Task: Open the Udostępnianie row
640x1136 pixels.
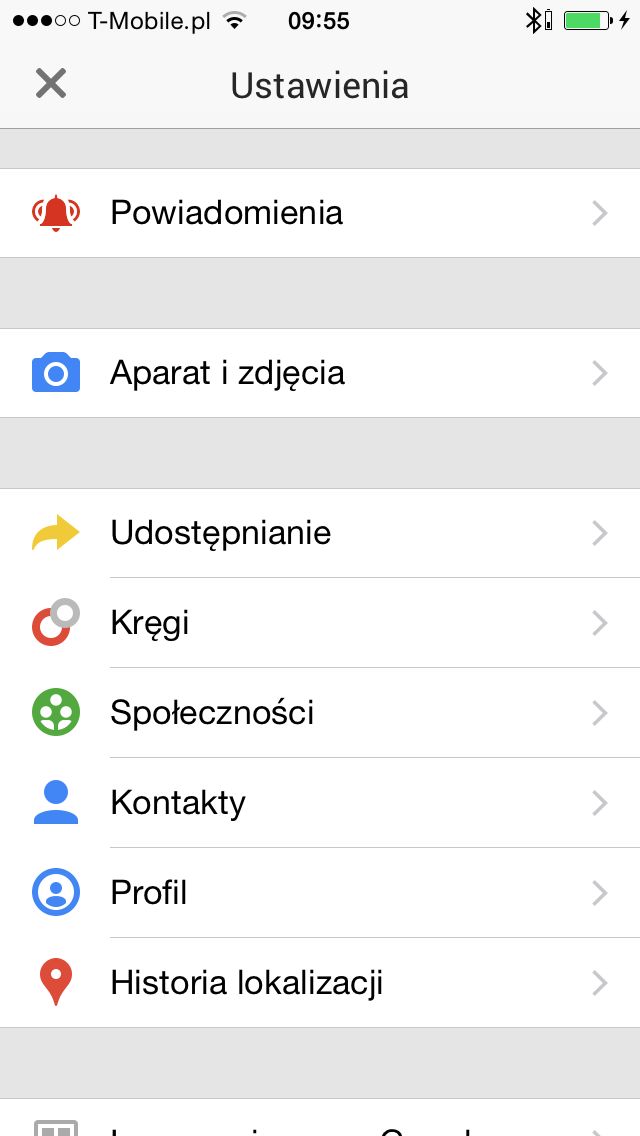Action: 320,533
